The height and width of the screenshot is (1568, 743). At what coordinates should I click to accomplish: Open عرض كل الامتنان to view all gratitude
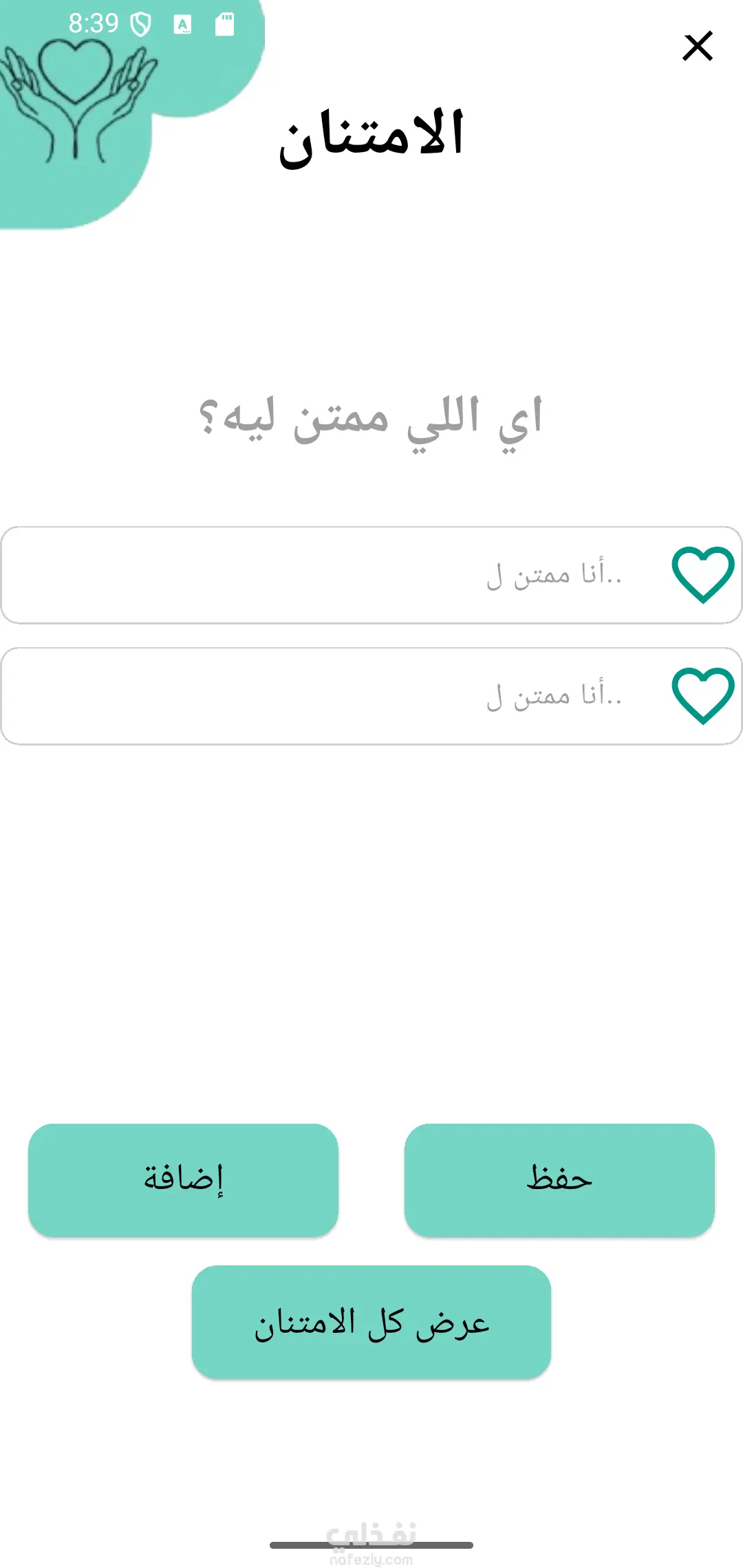point(371,1322)
